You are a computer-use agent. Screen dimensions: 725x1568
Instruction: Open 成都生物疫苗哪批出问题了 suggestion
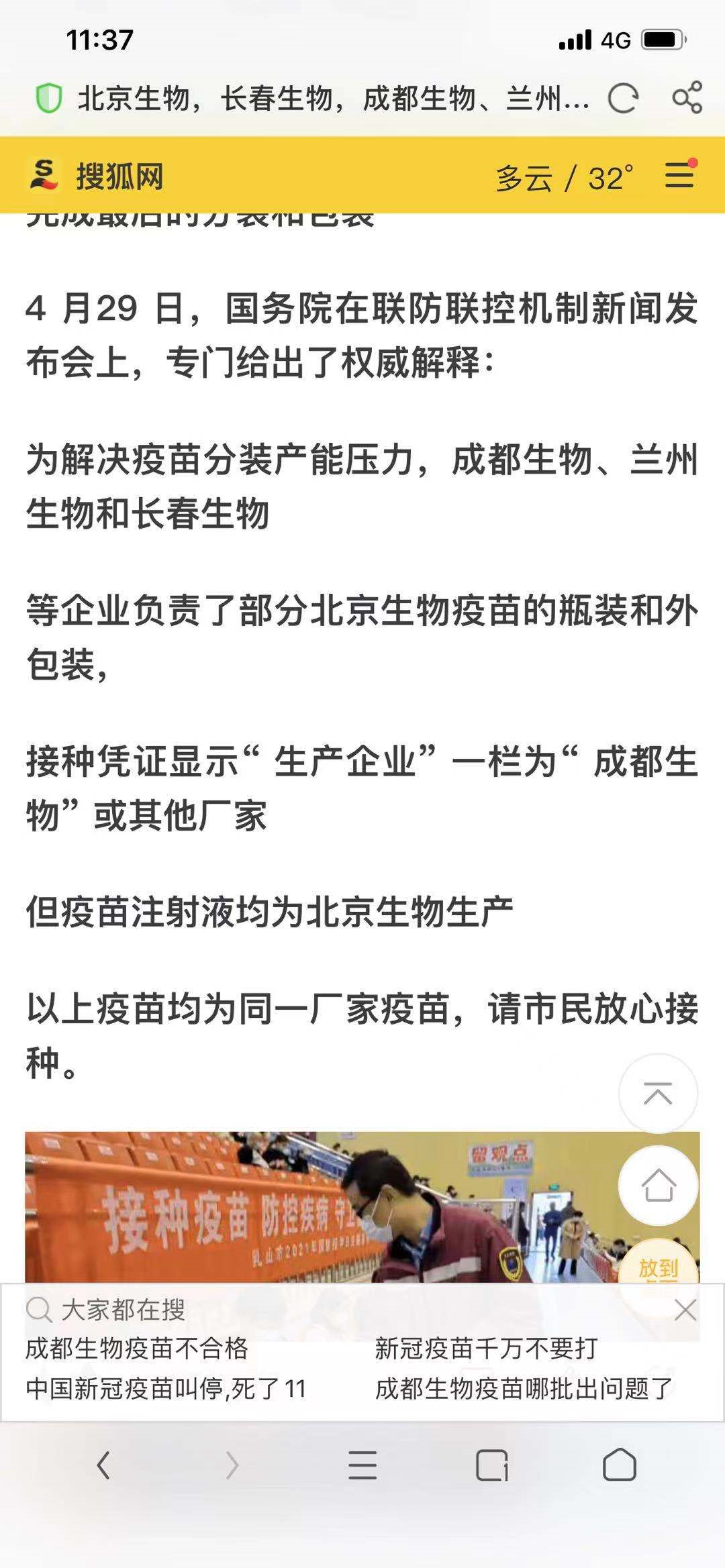pos(524,1388)
